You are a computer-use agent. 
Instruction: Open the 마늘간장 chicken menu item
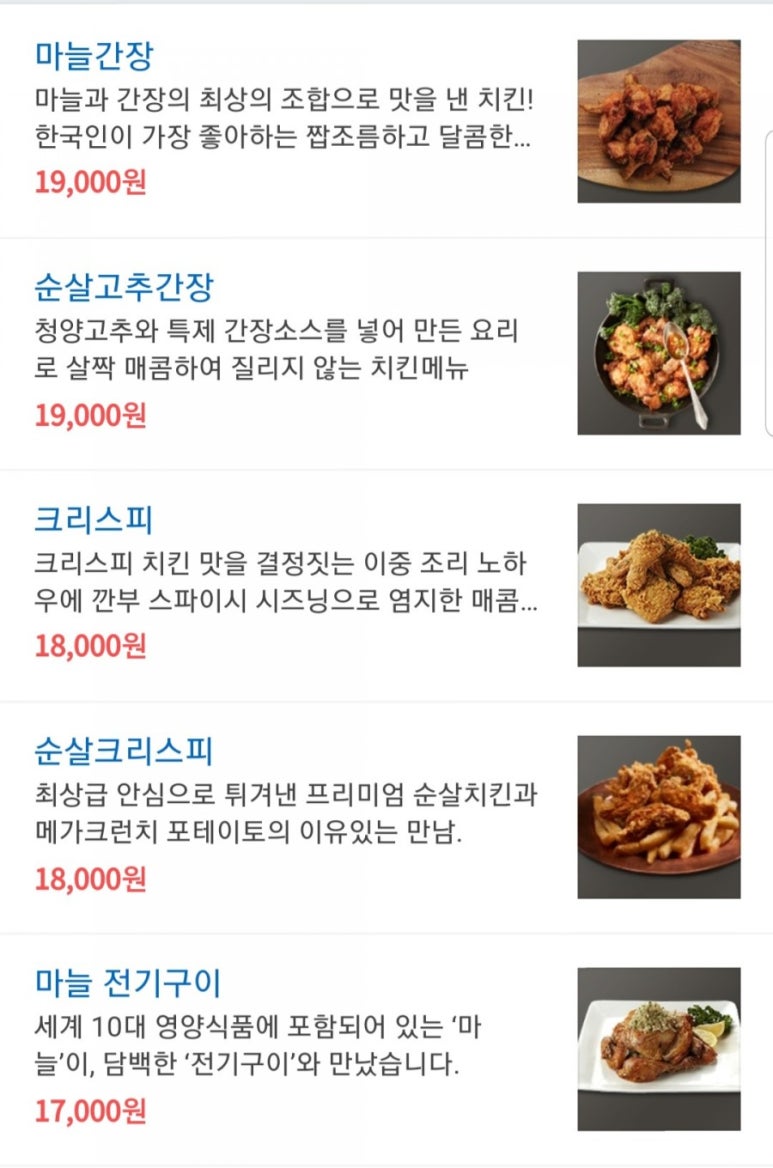coord(95,56)
